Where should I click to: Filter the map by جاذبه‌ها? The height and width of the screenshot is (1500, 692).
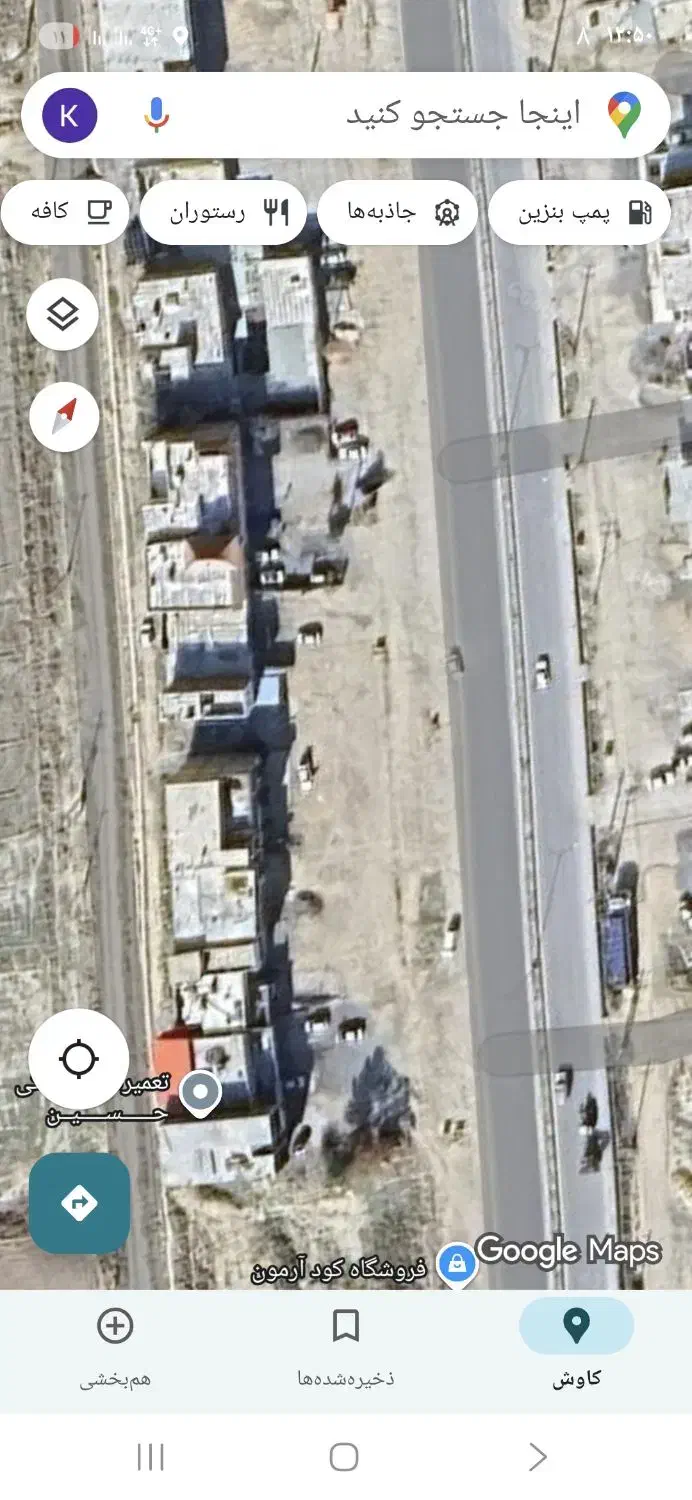coord(397,212)
